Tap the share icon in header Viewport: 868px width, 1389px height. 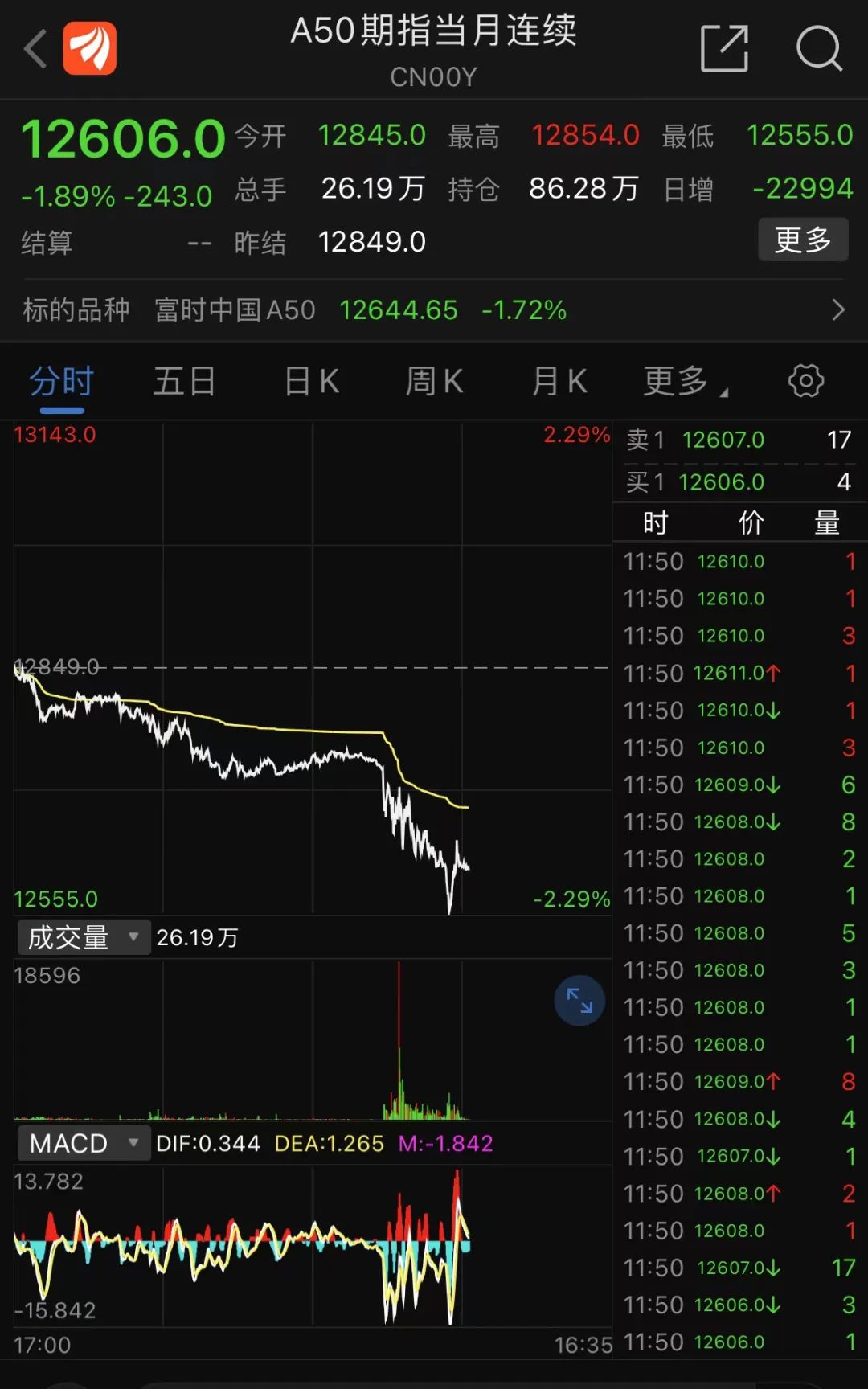point(724,48)
